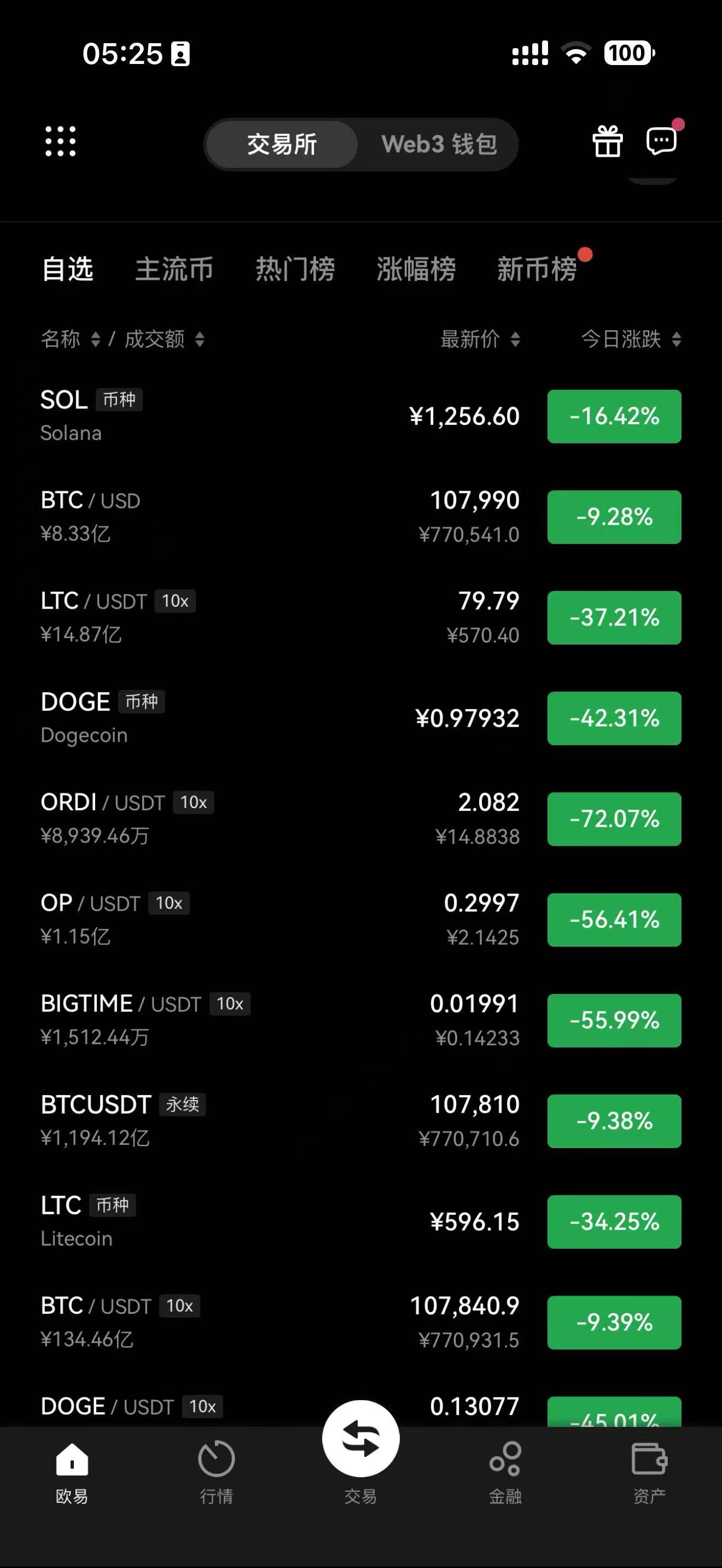Go to 行情 markets tab
Screen dimensions: 722x1568
click(216, 1472)
